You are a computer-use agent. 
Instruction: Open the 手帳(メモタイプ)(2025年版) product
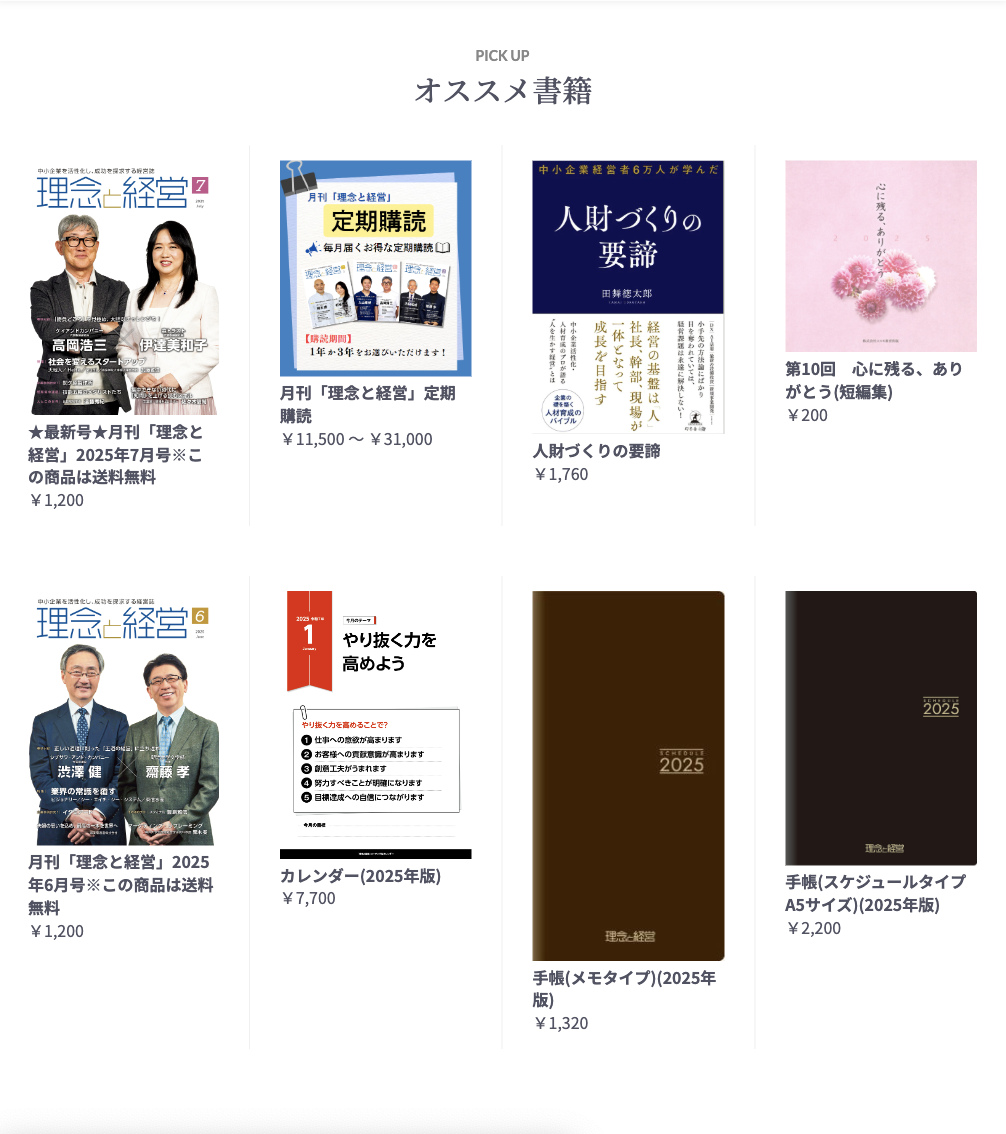tap(628, 775)
